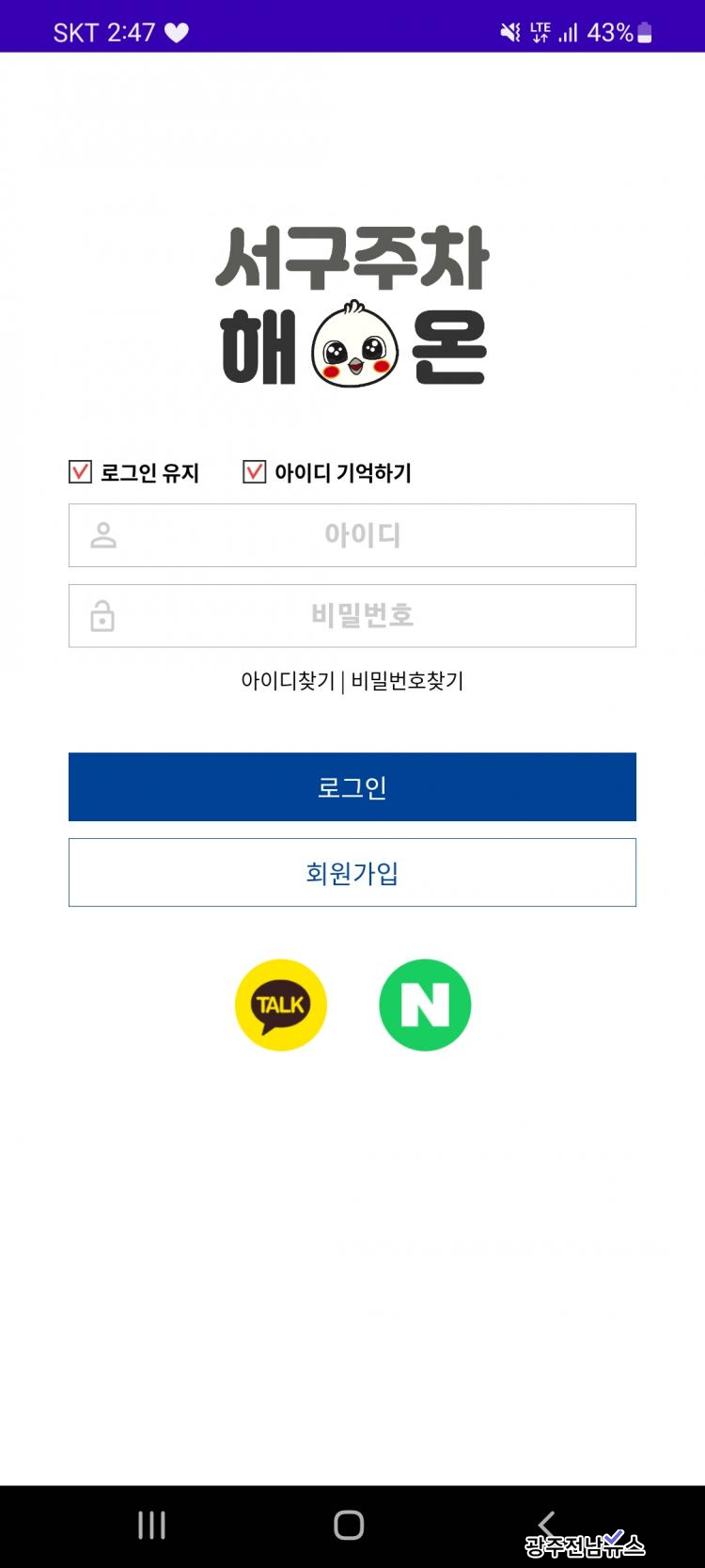The image size is (705, 1568).
Task: Open 회원가입 sign-up
Action: [x=352, y=873]
